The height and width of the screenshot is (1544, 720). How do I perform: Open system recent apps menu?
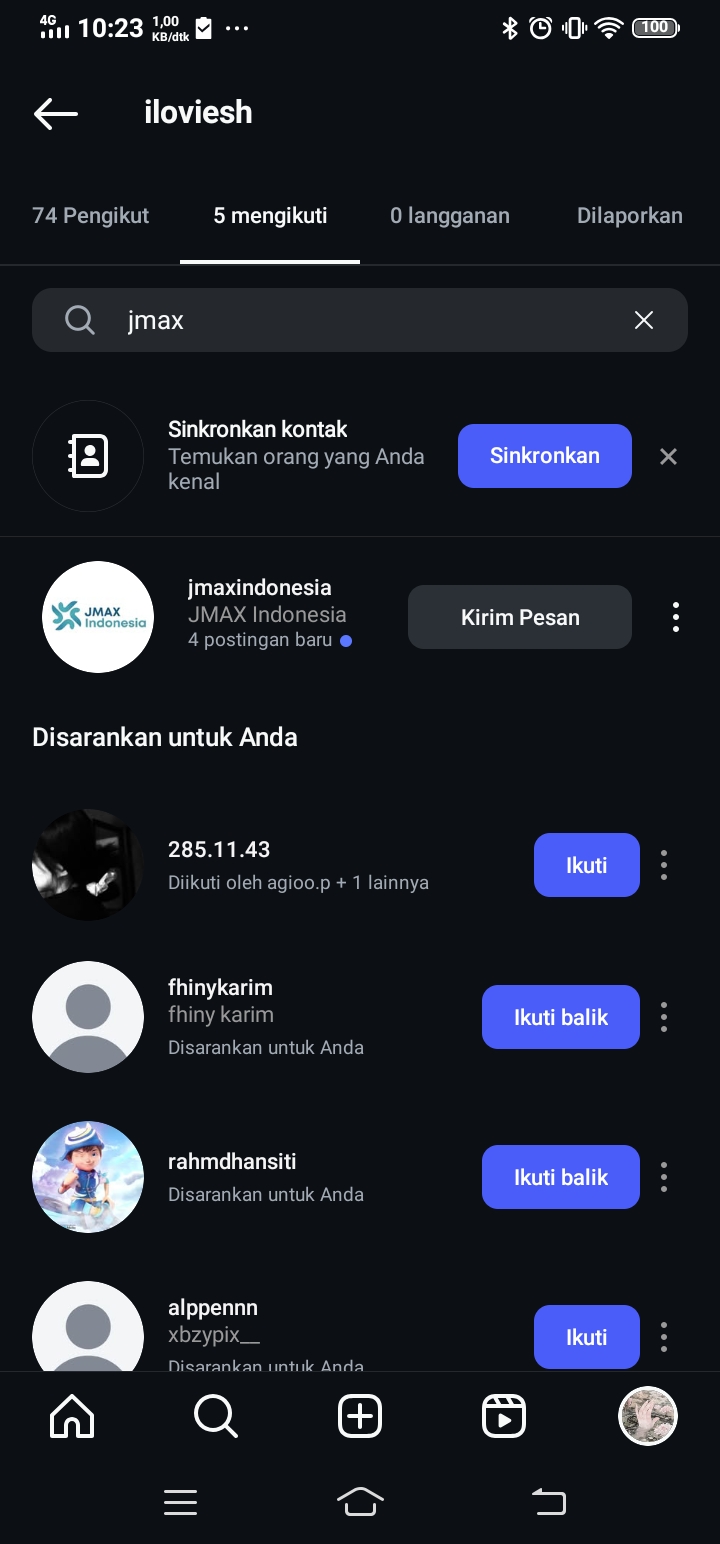pyautogui.click(x=180, y=1502)
